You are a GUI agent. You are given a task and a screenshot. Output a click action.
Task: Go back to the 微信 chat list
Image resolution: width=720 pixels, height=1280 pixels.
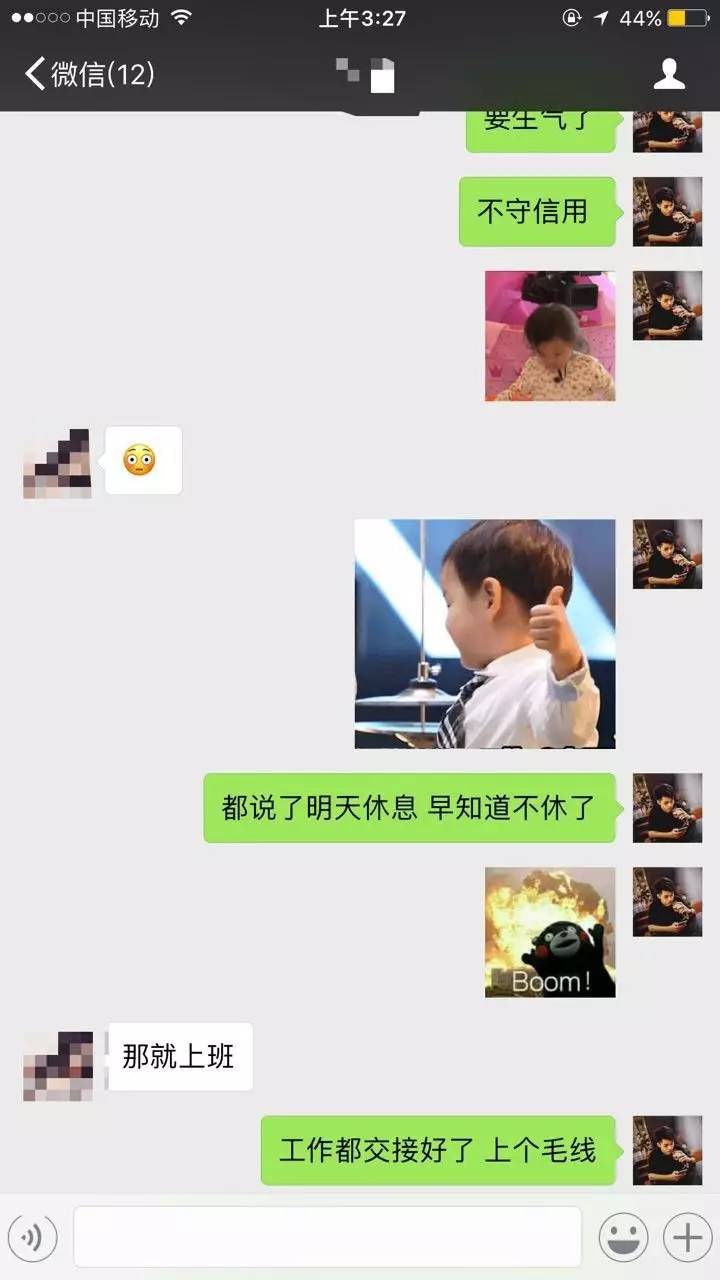point(88,74)
